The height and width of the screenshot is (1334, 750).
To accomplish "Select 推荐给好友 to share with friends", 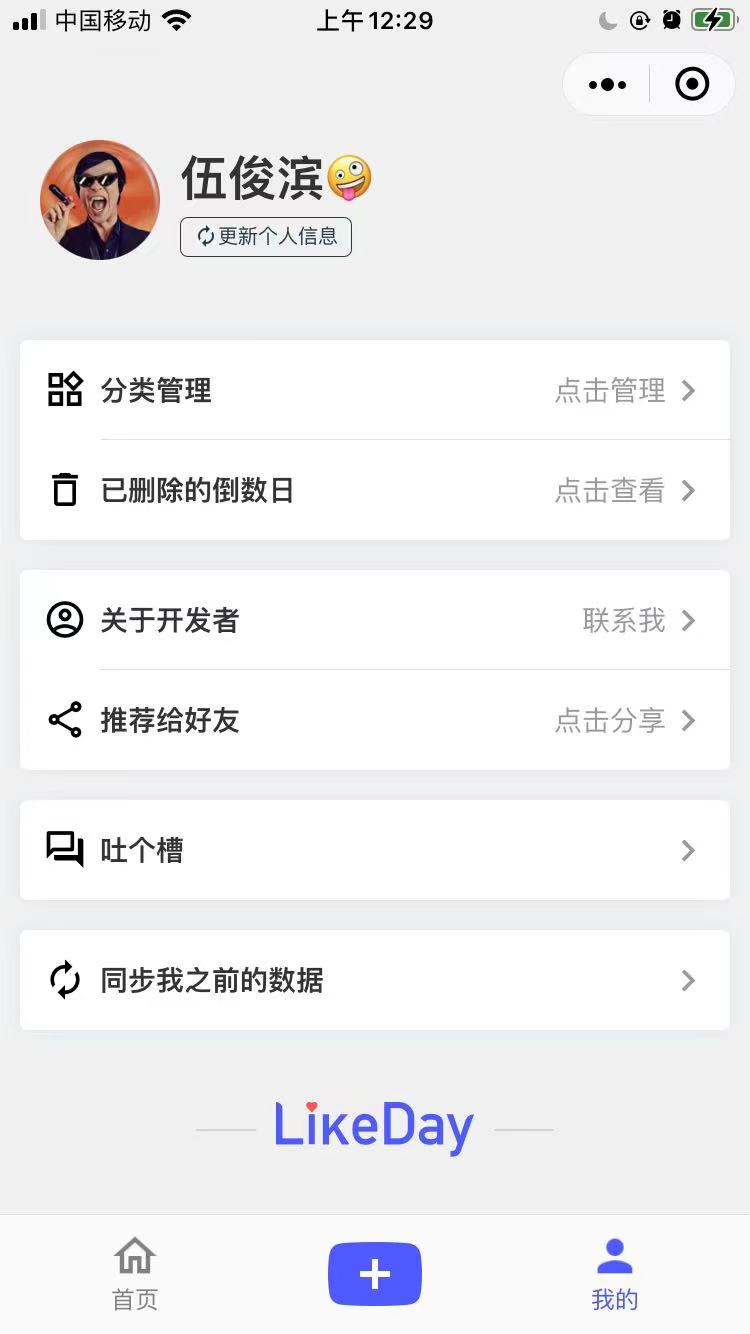I will coord(374,720).
